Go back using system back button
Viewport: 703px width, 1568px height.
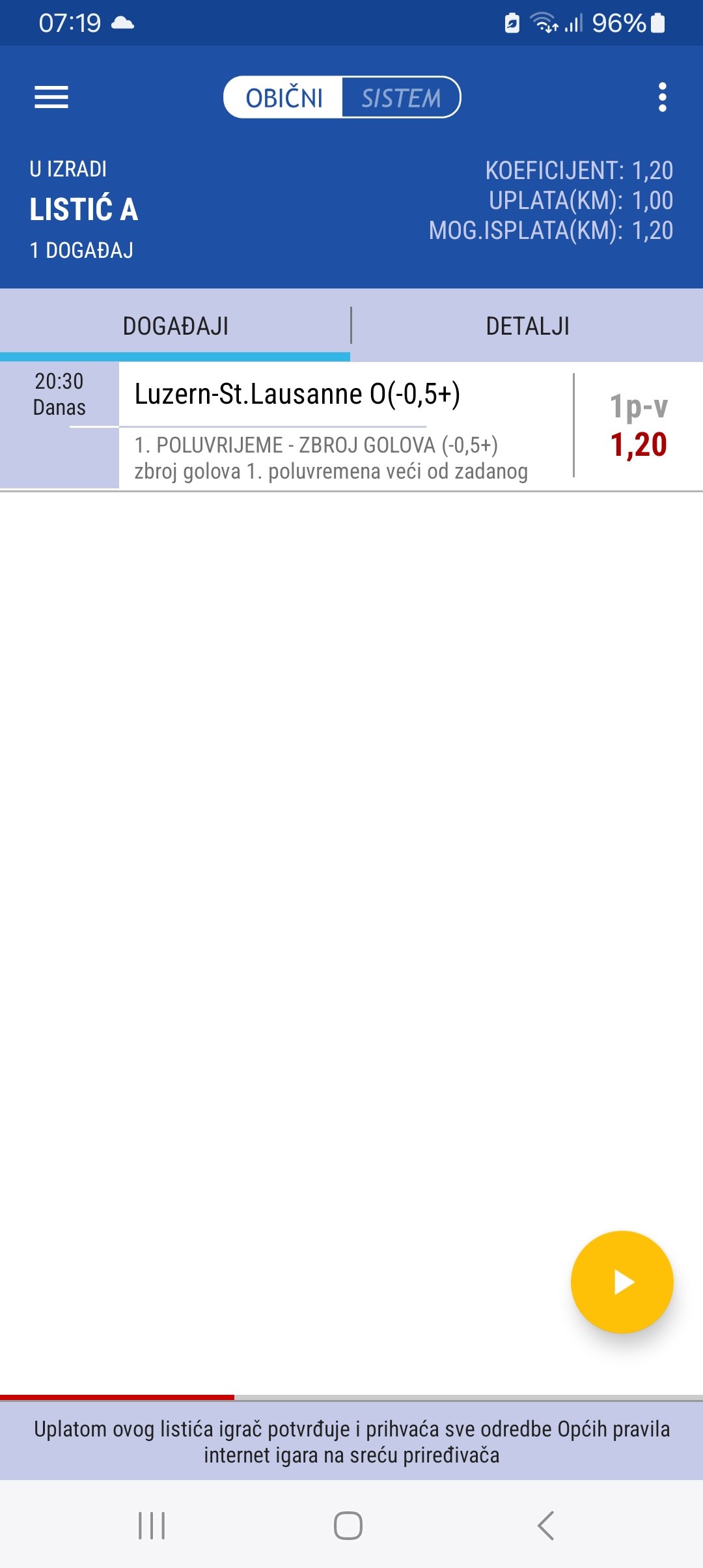click(x=545, y=1526)
